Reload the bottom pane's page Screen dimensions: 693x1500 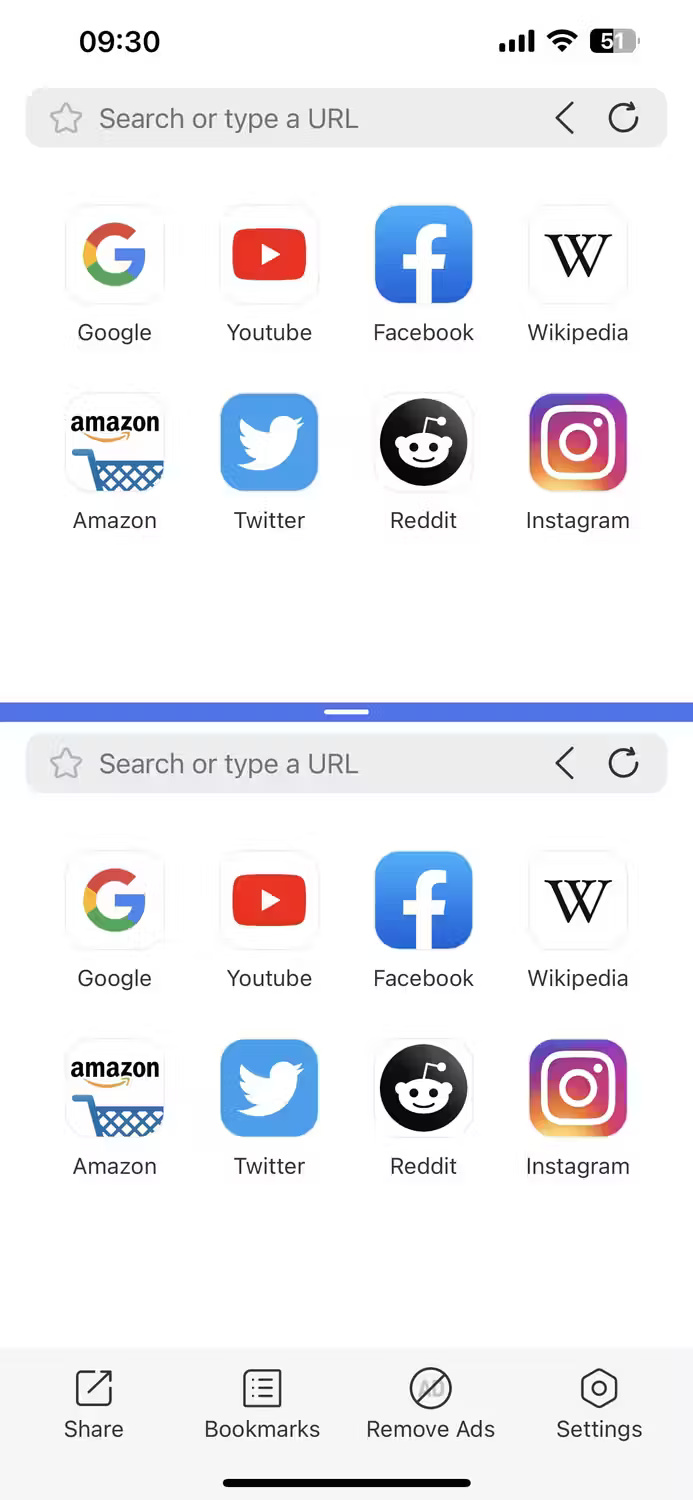click(x=623, y=764)
